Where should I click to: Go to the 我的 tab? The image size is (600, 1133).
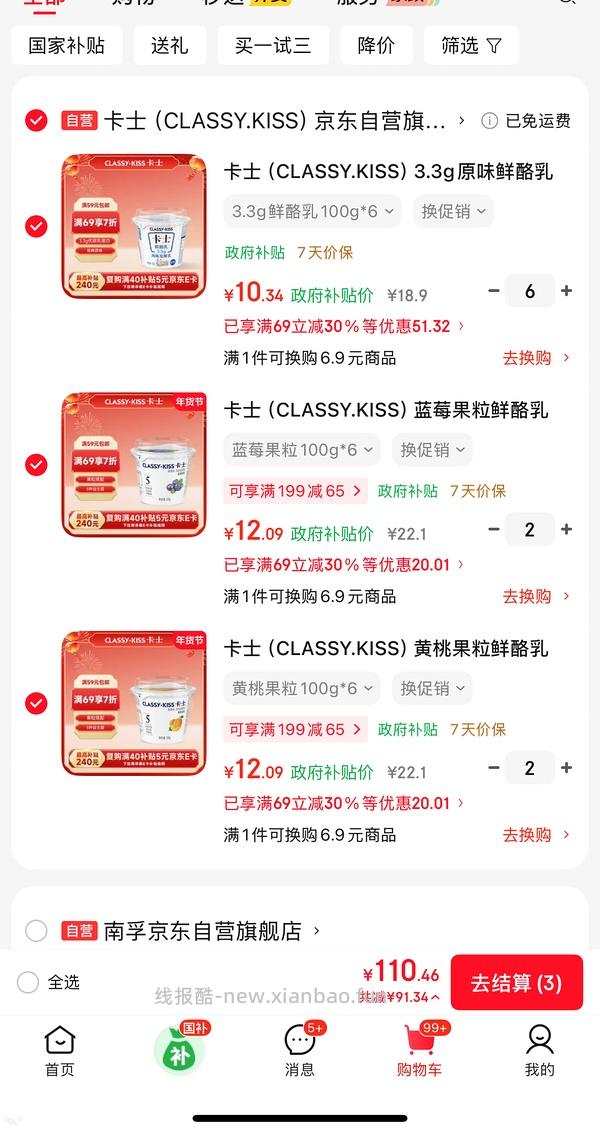click(x=540, y=1050)
